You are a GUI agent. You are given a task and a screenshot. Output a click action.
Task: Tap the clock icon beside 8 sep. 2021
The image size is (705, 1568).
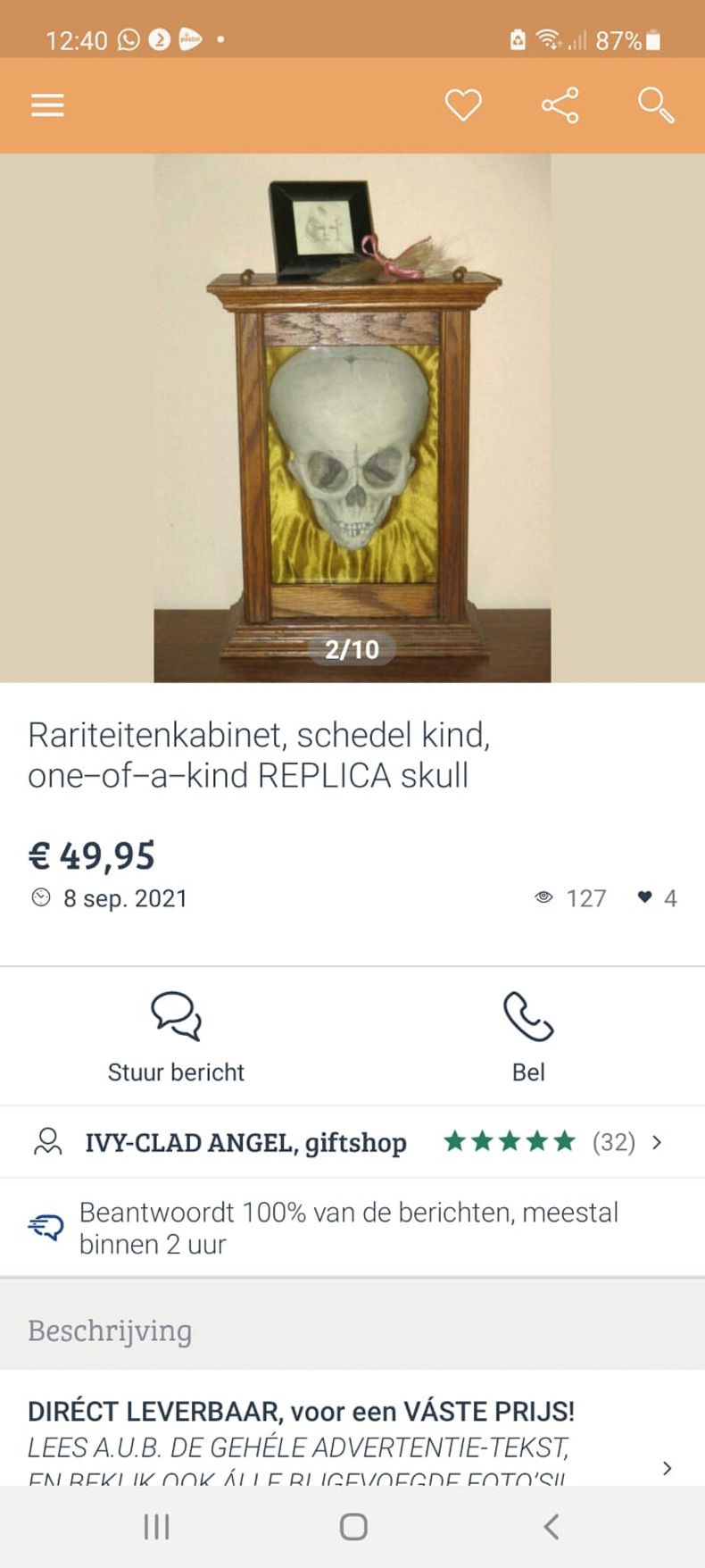click(x=39, y=898)
